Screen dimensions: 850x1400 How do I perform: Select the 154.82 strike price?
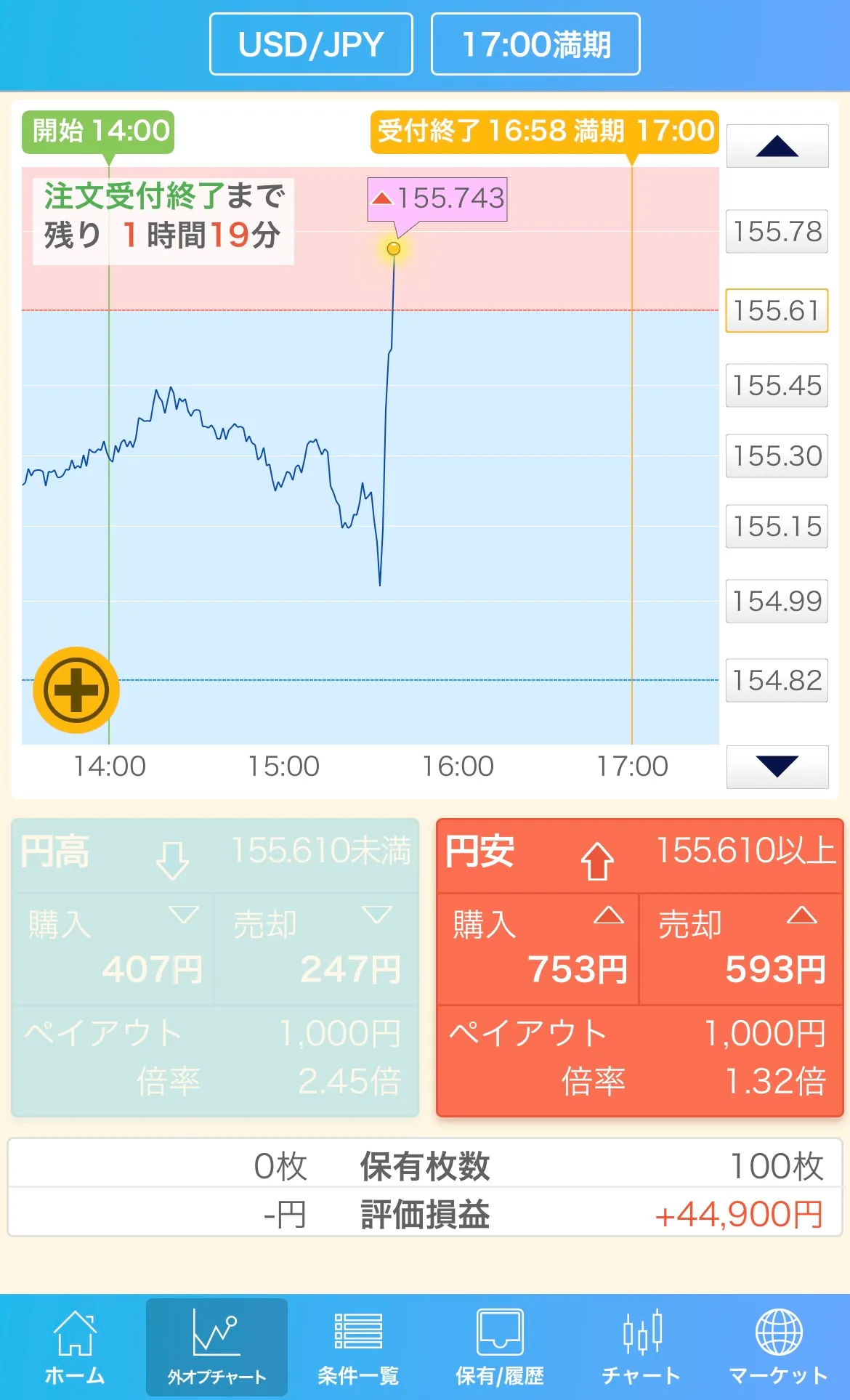[x=777, y=680]
